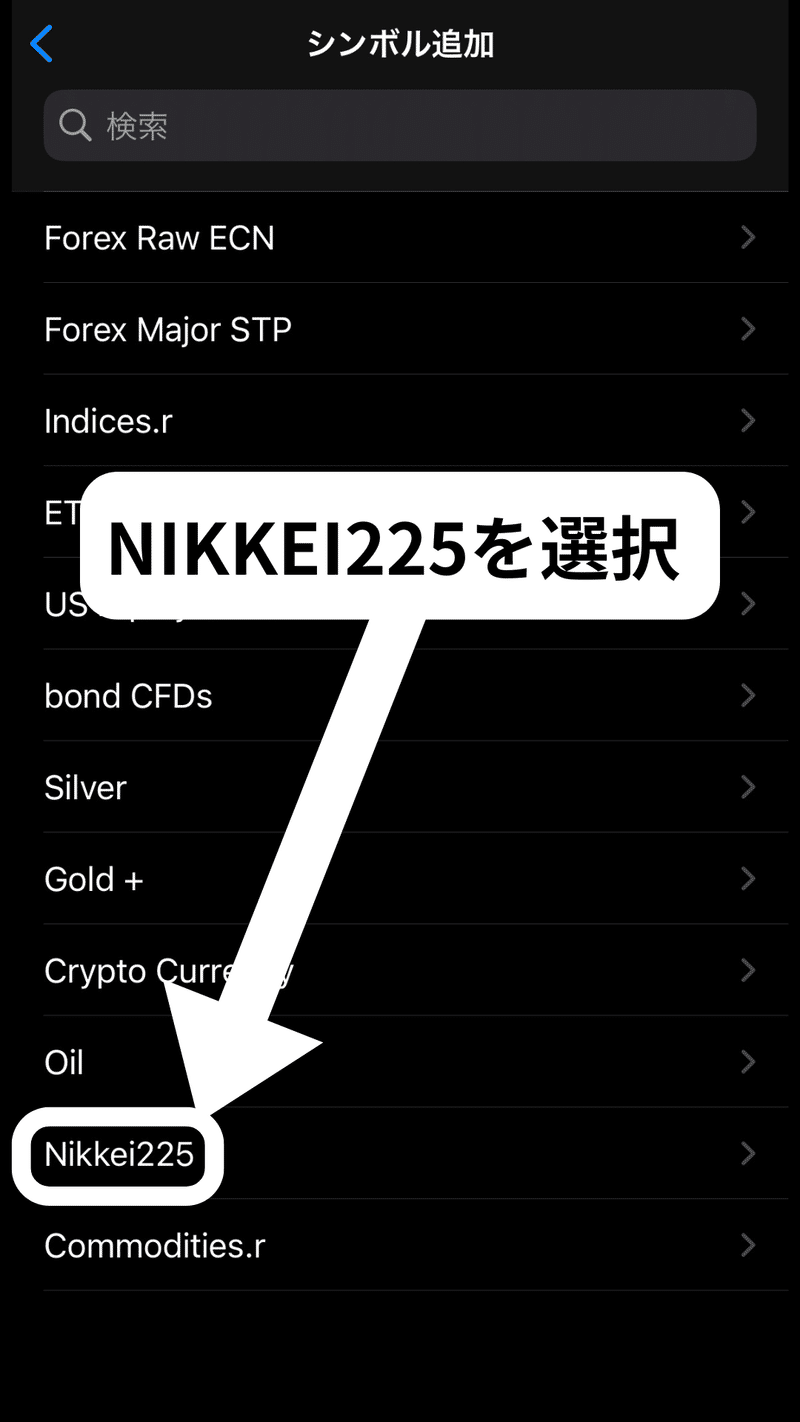This screenshot has width=800, height=1422.
Task: Expand the Indices.r group
Action: pos(748,420)
